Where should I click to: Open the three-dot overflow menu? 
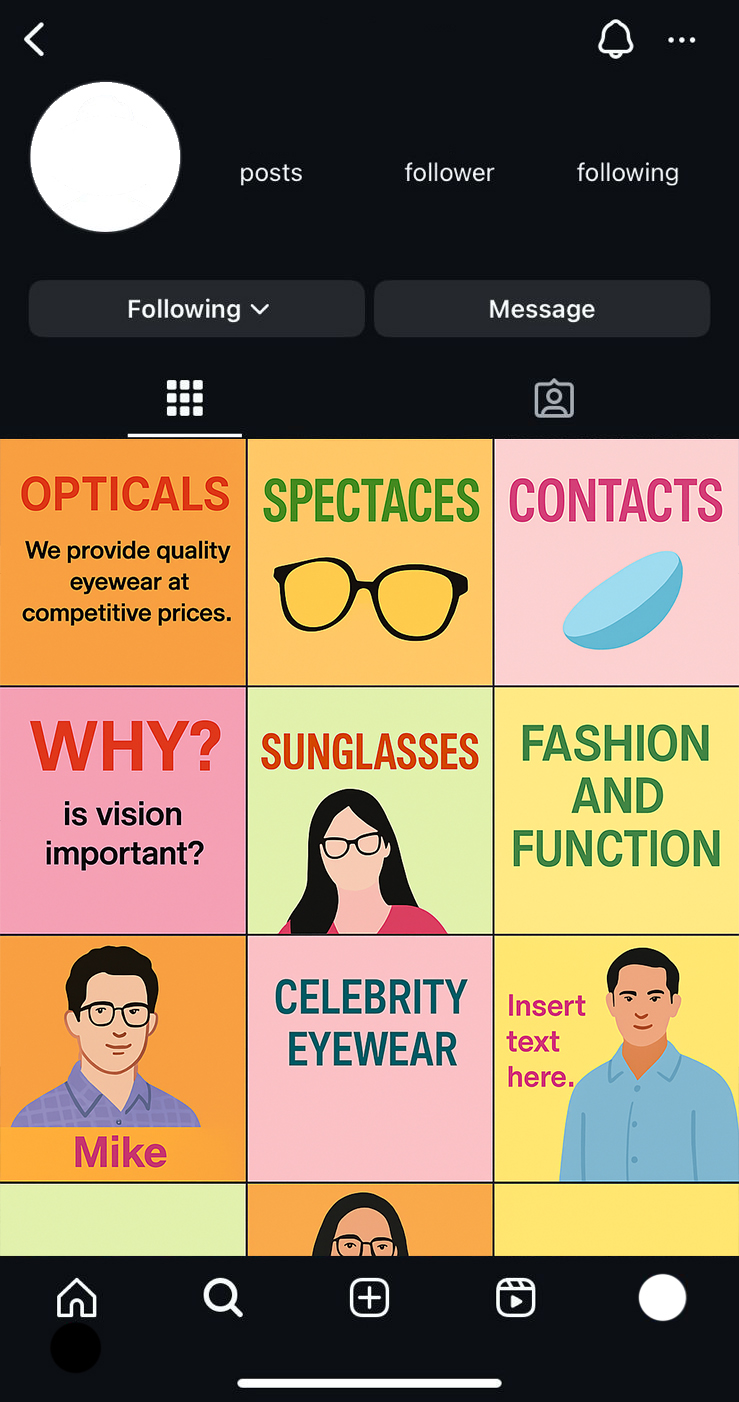681,40
